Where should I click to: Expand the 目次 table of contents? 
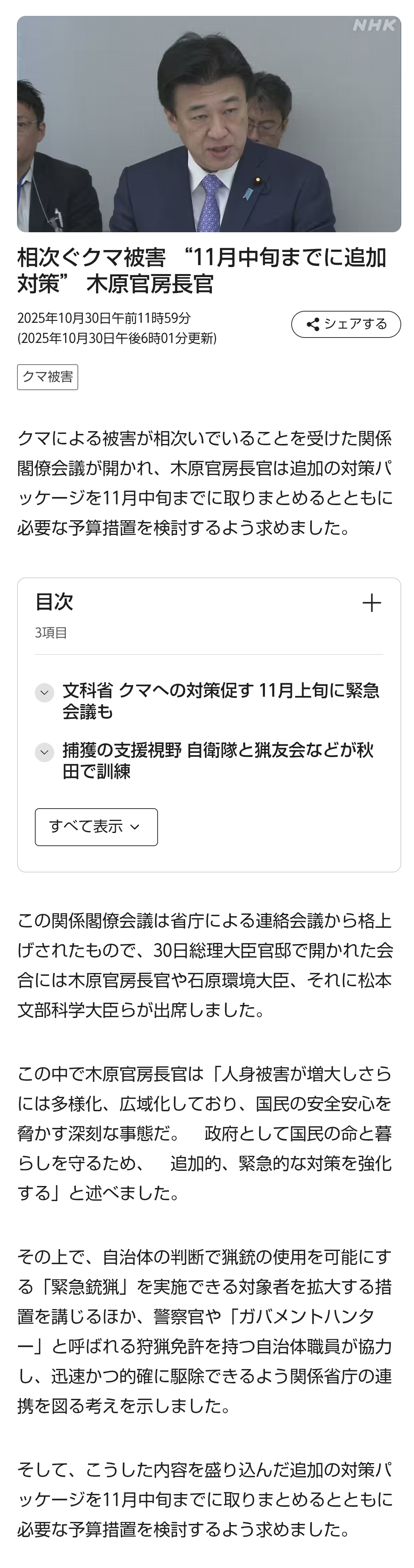371,603
